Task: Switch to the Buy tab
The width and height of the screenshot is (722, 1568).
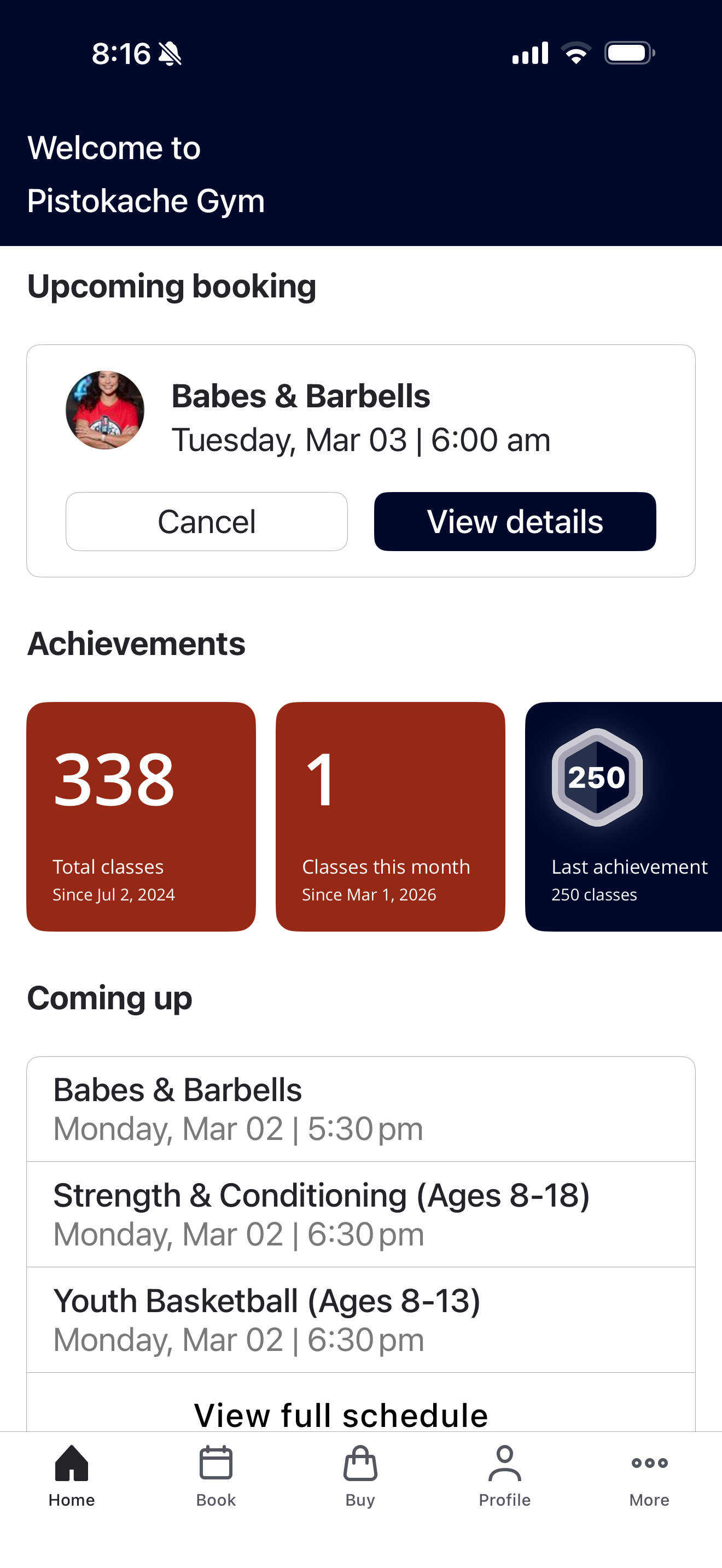Action: point(360,1476)
